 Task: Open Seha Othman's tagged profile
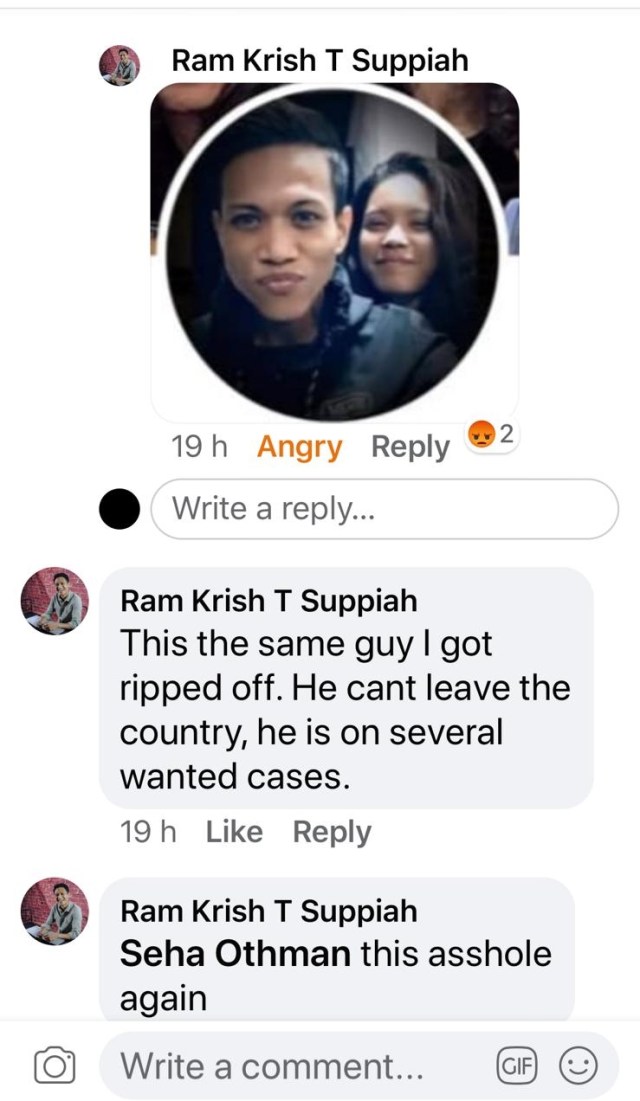pos(235,953)
